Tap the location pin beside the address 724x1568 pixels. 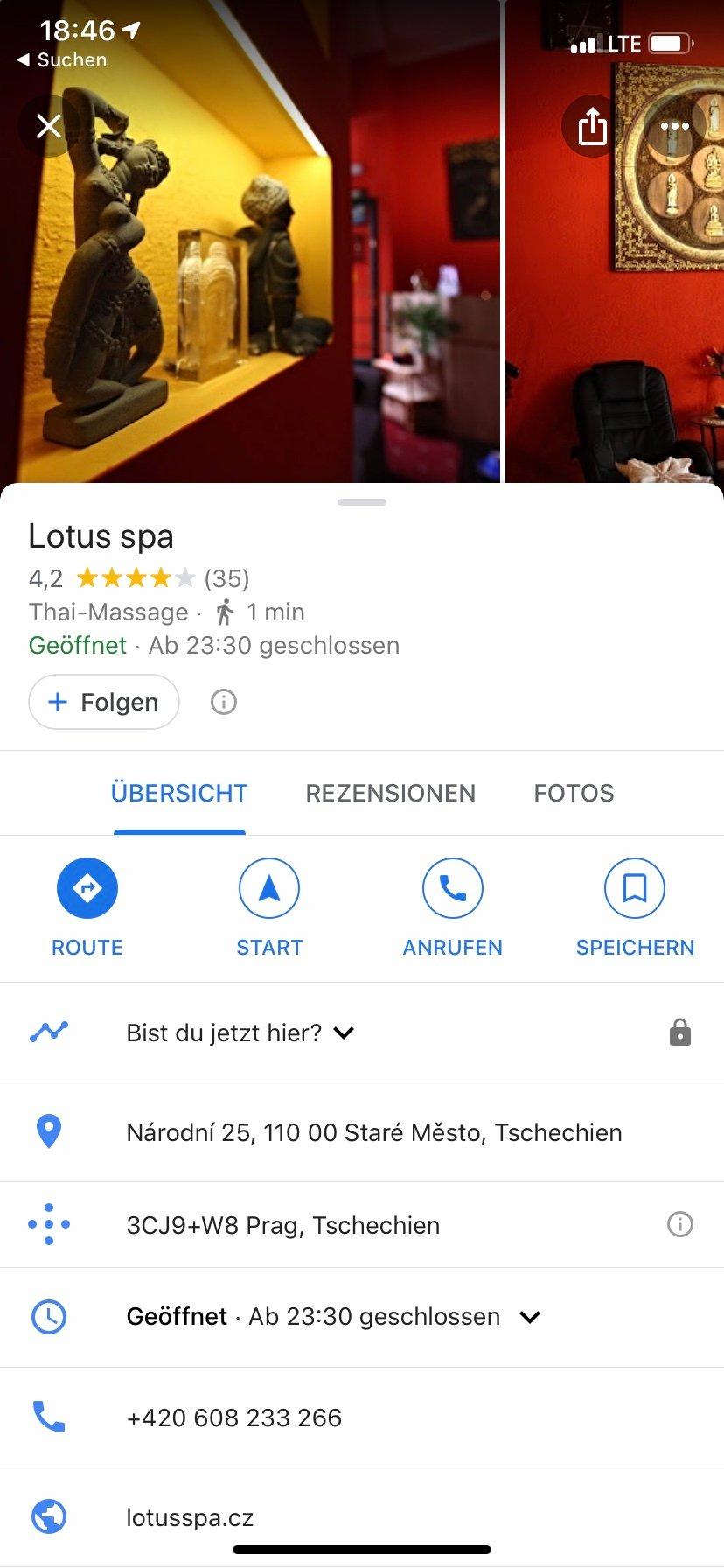[x=49, y=1130]
